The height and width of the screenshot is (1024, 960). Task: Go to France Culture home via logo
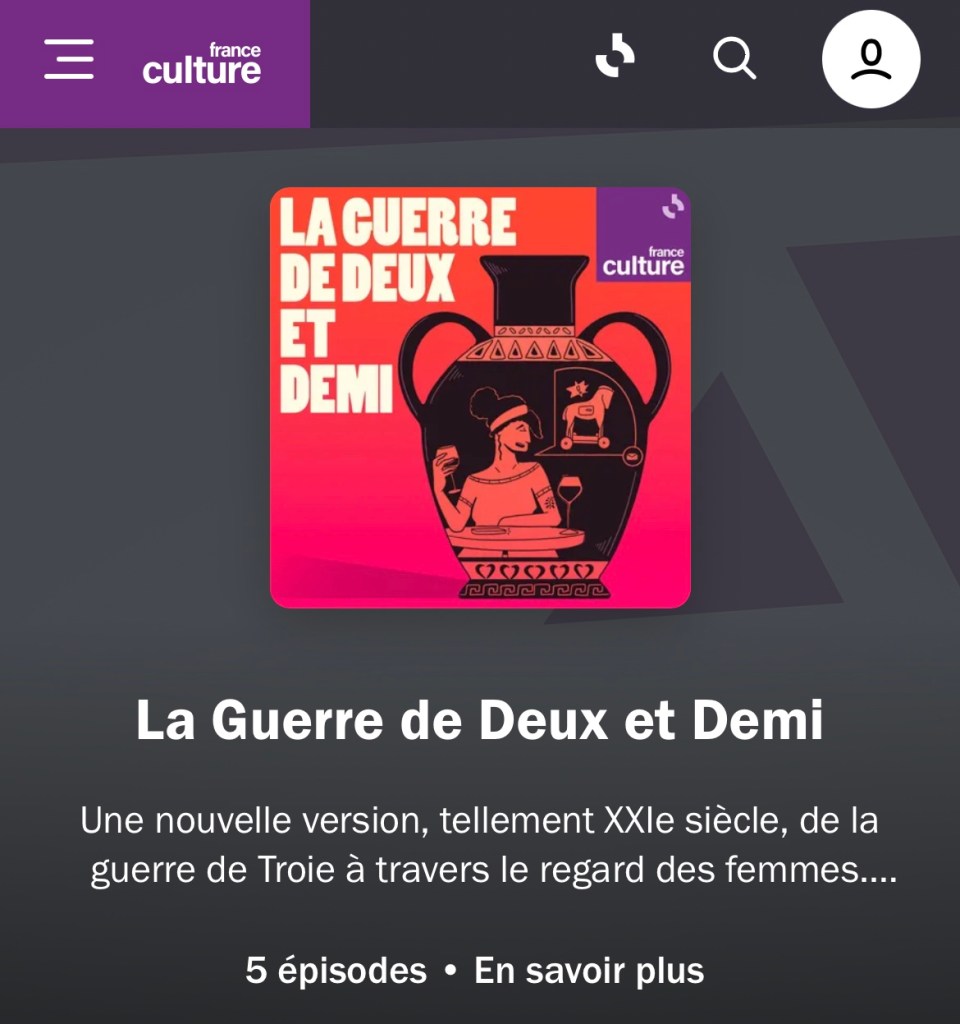pos(202,63)
